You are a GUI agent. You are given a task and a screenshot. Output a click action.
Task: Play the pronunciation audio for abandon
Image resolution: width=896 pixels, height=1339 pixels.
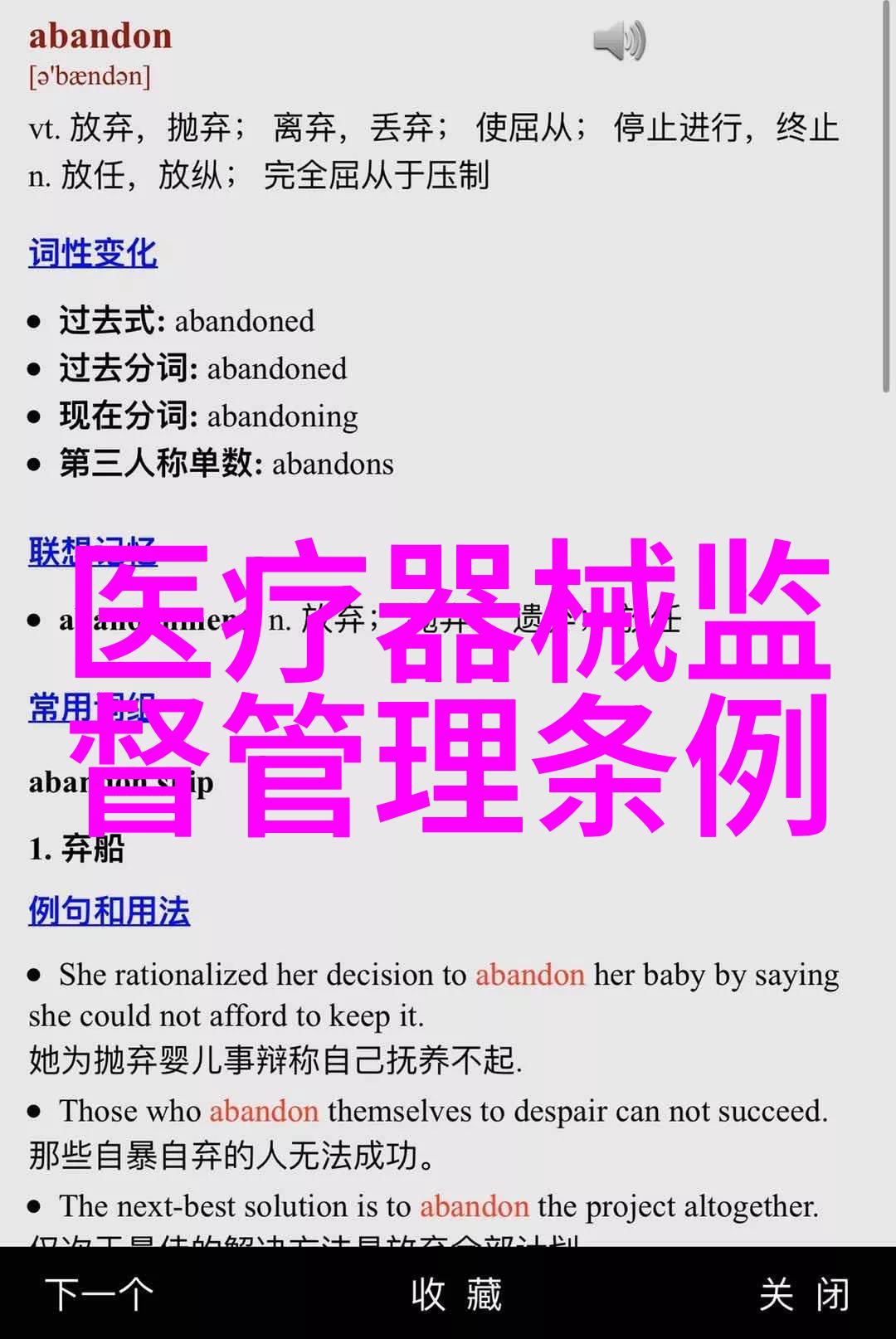(619, 41)
